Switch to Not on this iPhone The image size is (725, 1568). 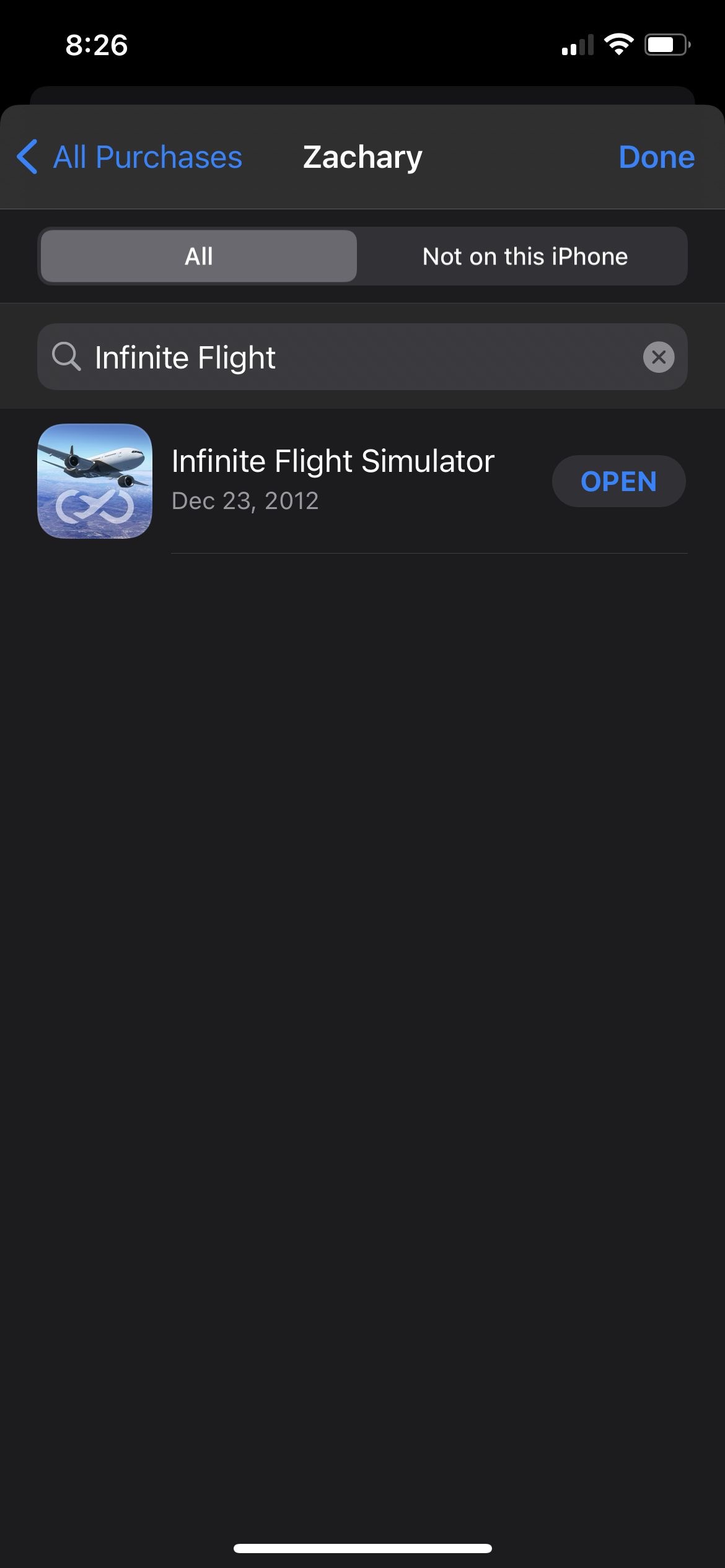[524, 256]
